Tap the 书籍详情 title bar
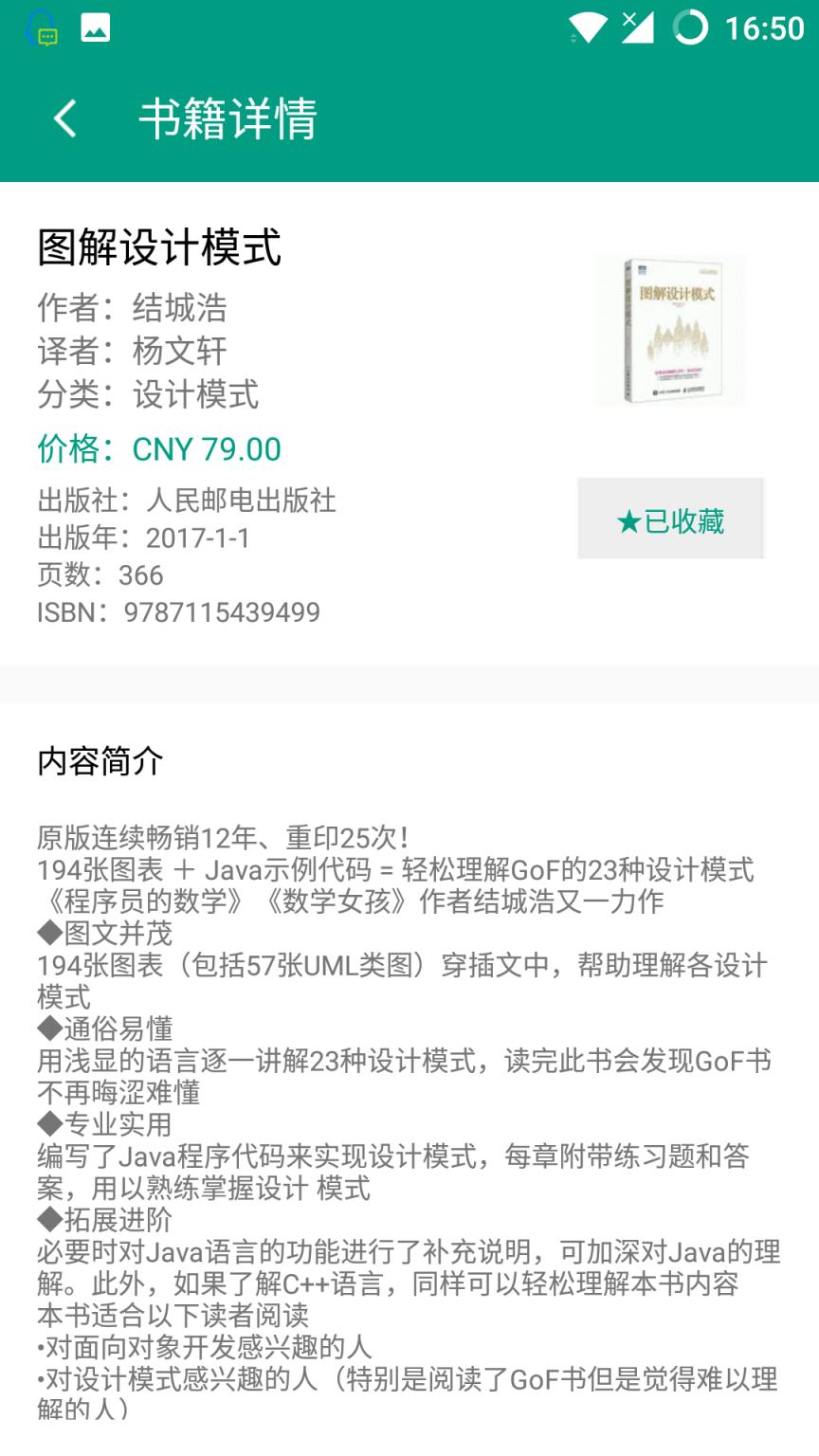 click(227, 117)
